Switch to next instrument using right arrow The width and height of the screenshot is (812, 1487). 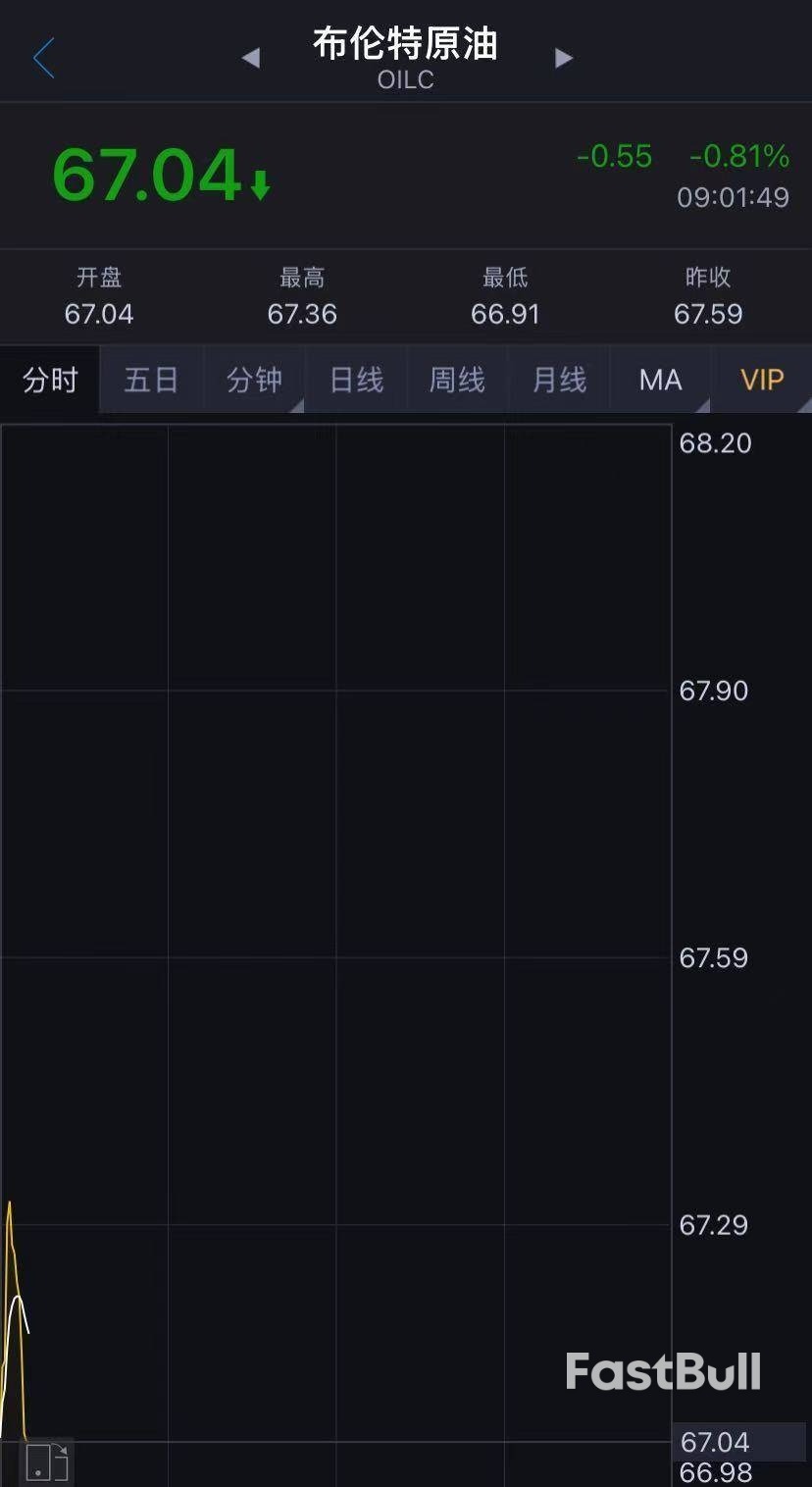pos(564,58)
